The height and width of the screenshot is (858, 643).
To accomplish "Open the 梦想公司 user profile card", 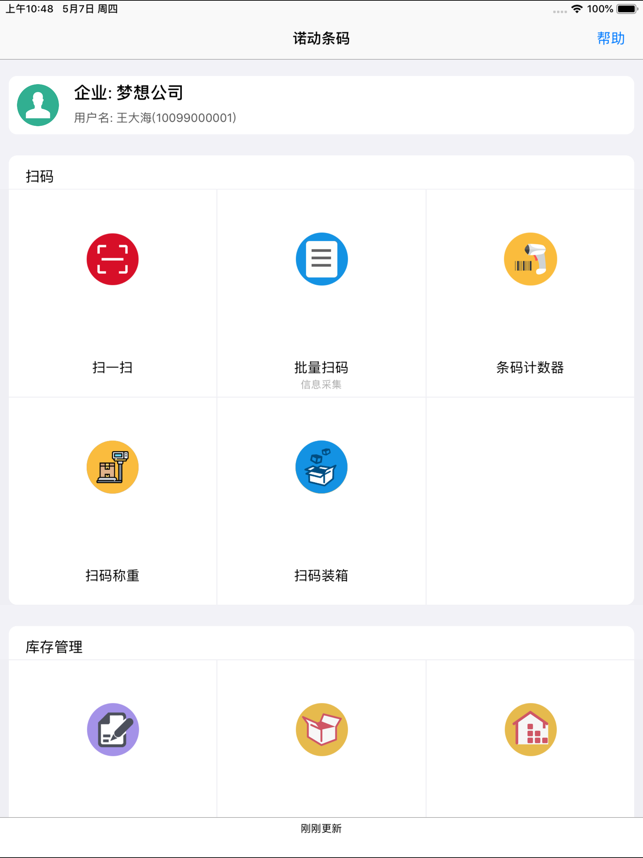I will pos(321,105).
